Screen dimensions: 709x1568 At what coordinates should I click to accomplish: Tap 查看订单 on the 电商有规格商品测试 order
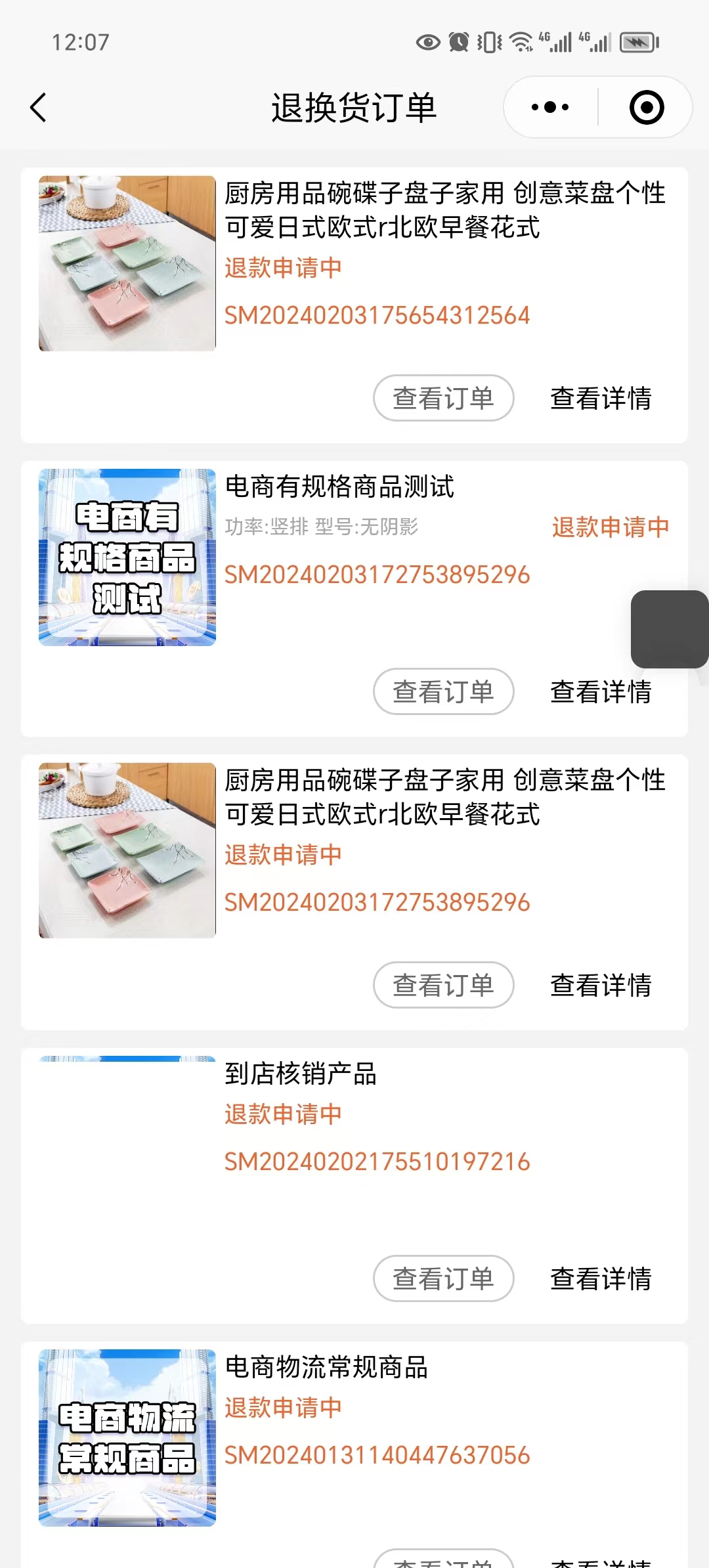tap(443, 691)
